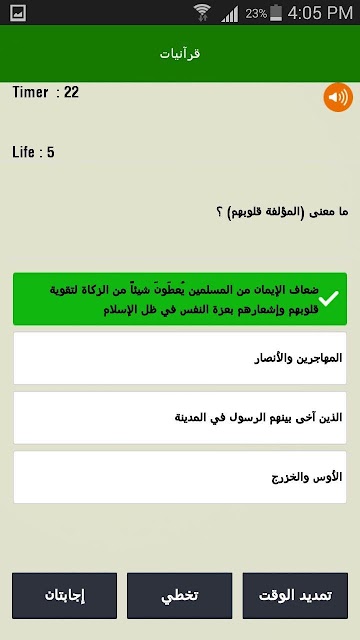Select answer الذين آخى بينهم الرسول في المدينة
Screen dimensions: 360x640
click(x=180, y=418)
